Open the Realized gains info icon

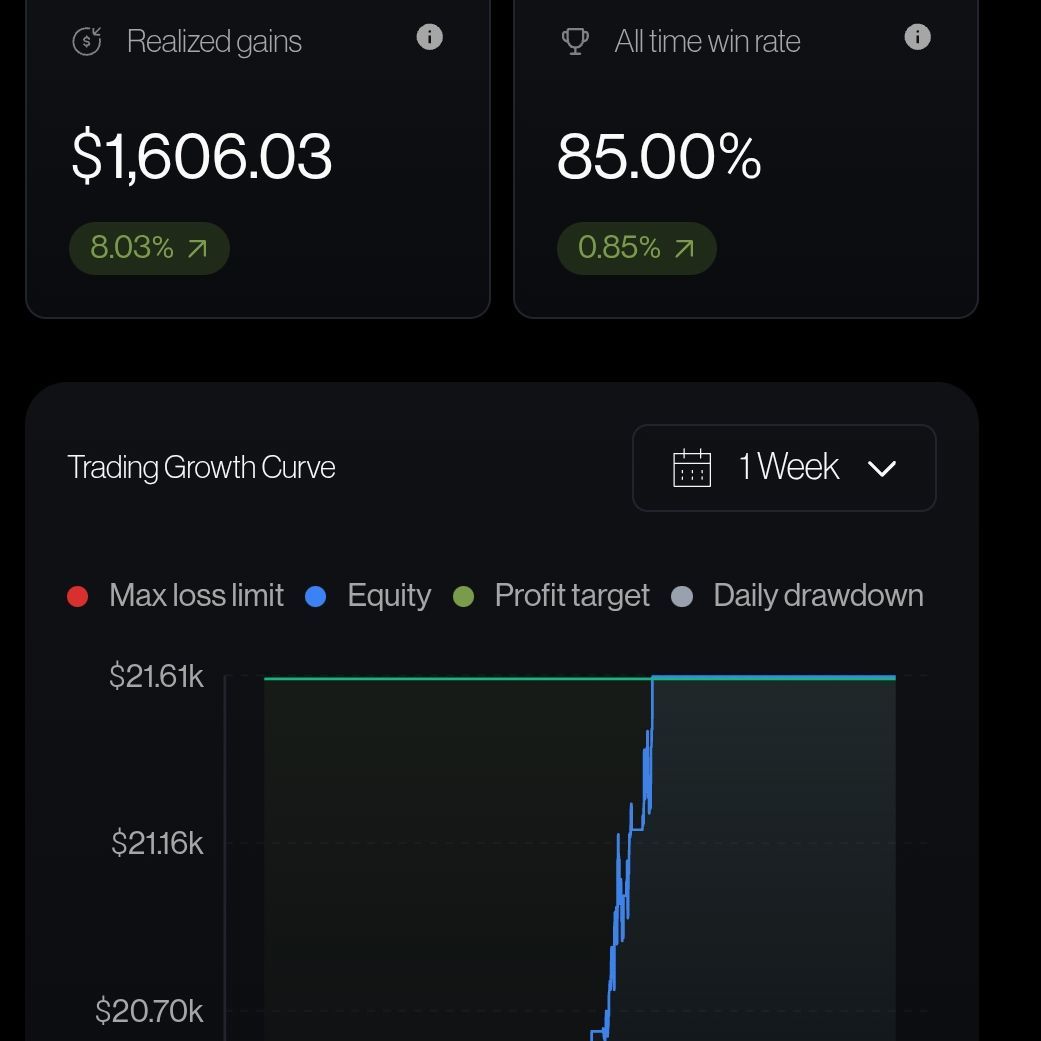click(x=430, y=37)
